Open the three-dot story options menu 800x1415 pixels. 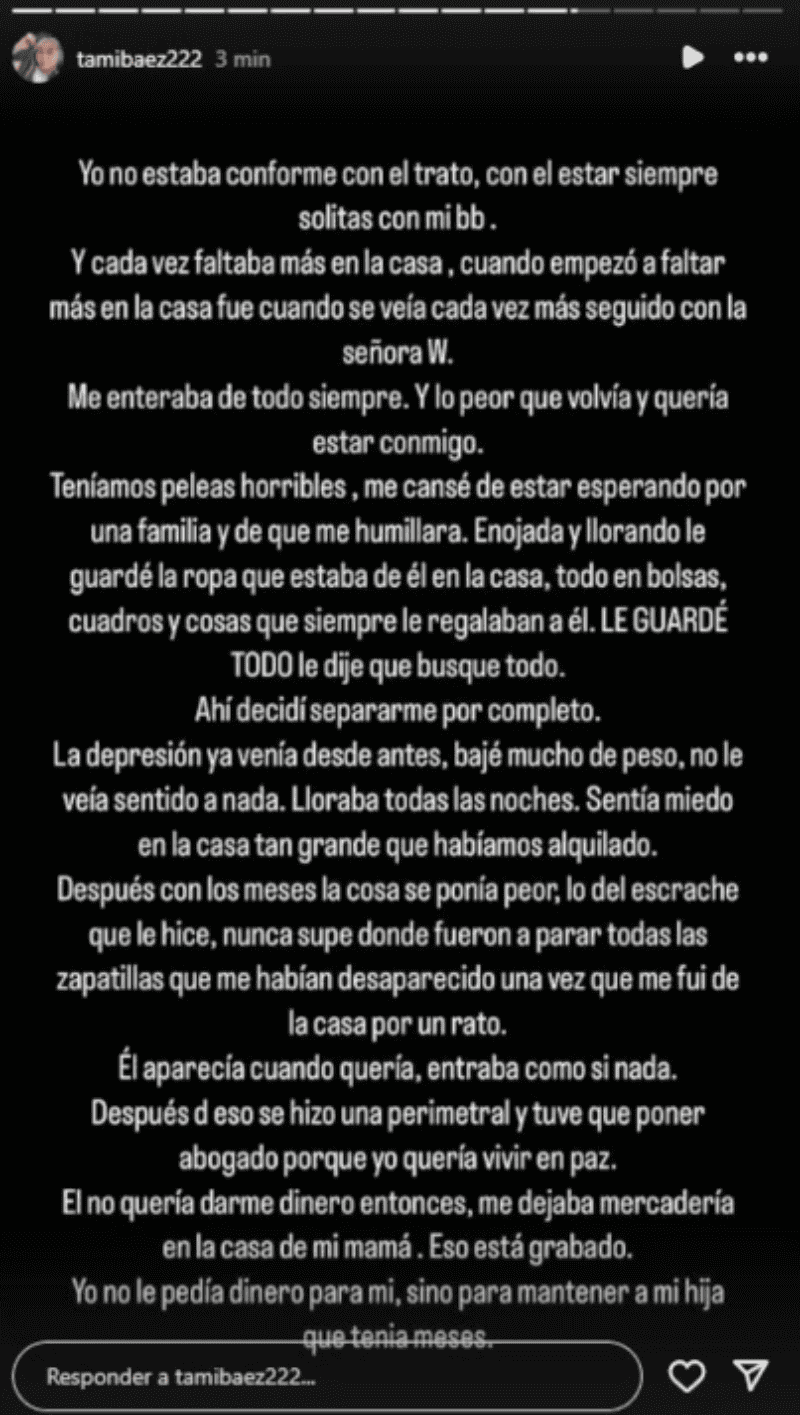[x=750, y=59]
